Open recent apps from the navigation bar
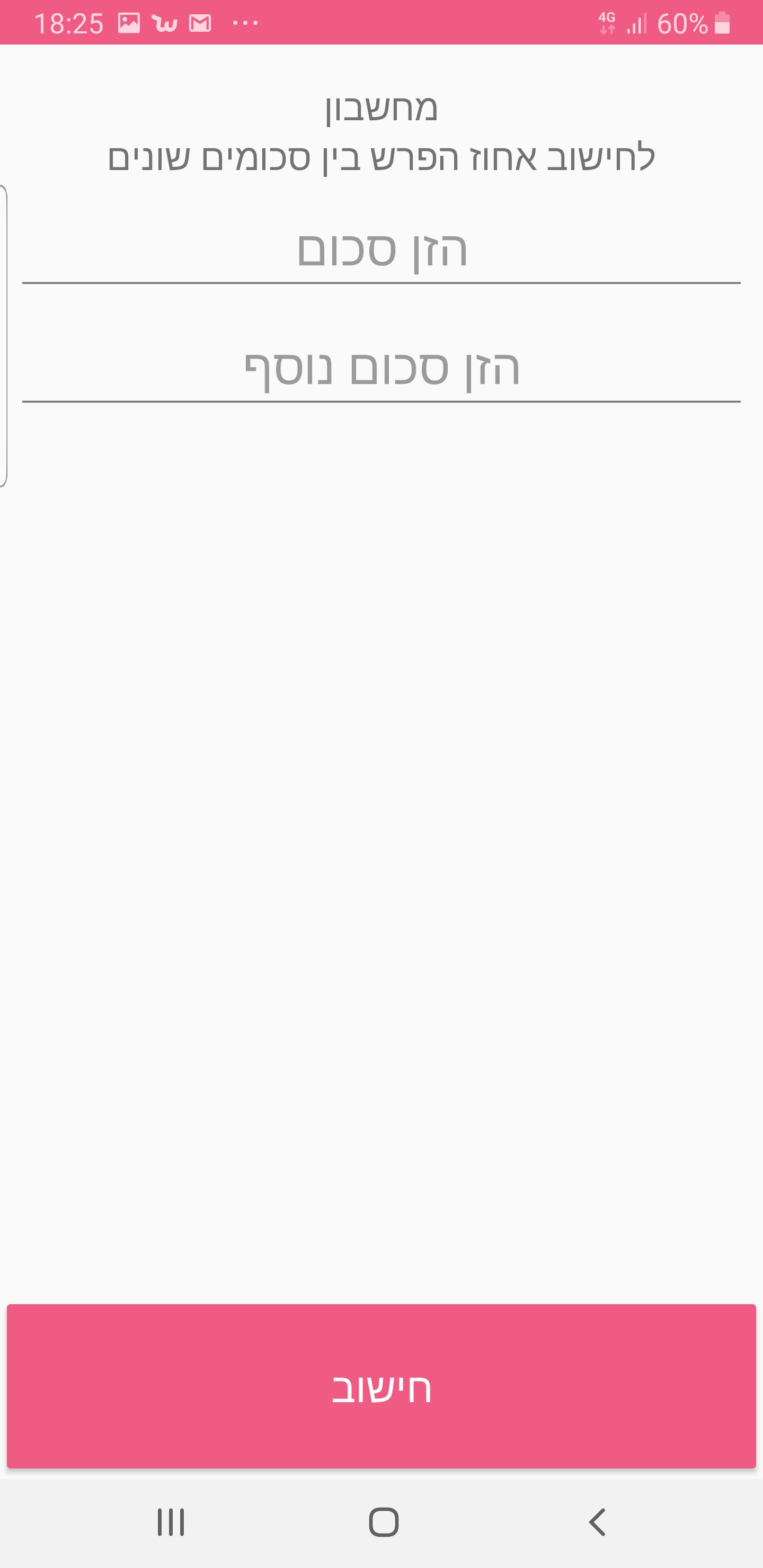 [x=171, y=1522]
